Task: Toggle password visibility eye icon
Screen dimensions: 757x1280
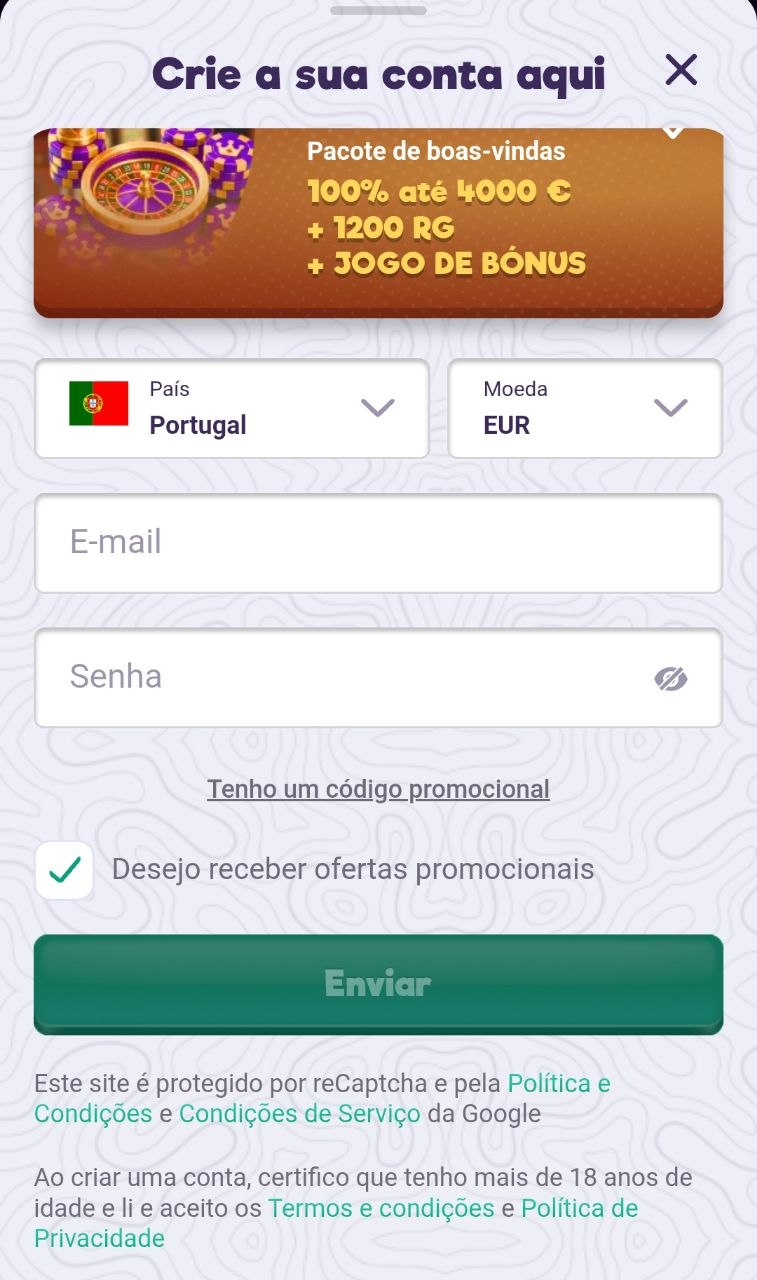Action: (670, 679)
